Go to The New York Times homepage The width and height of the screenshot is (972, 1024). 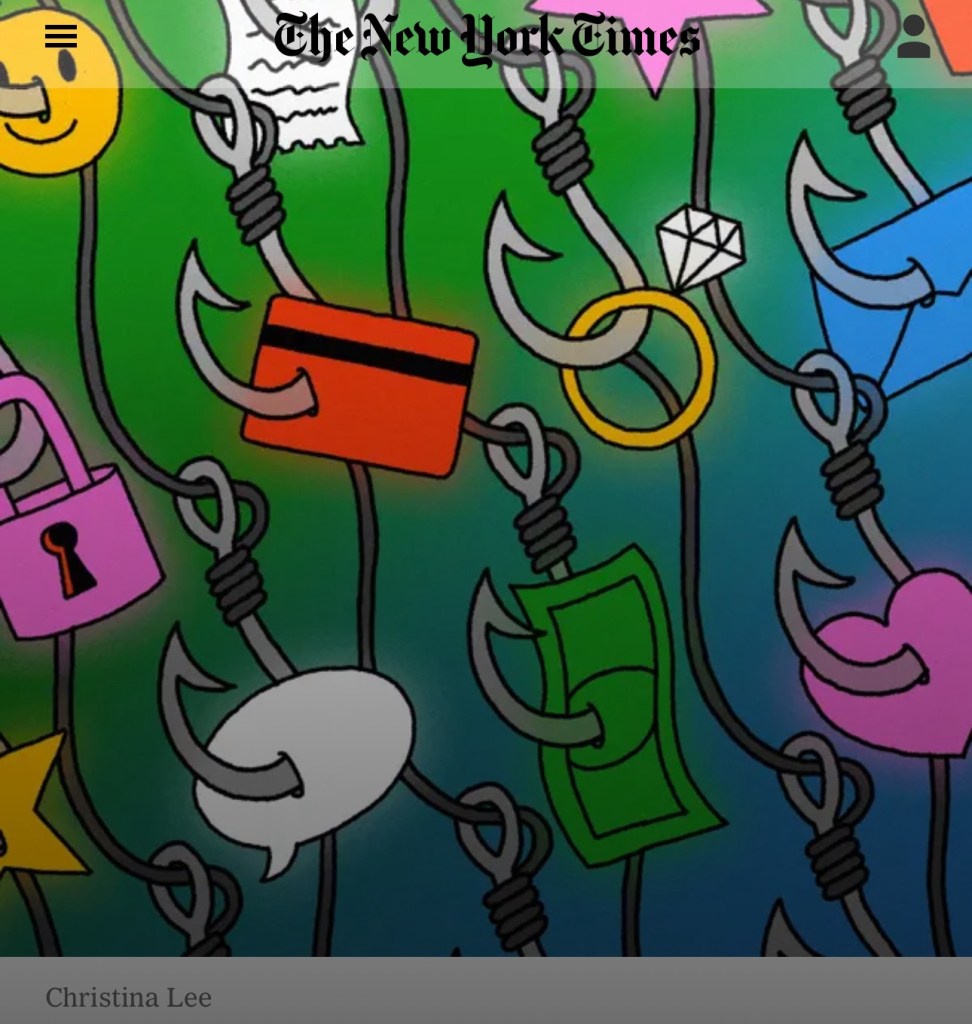tap(487, 38)
